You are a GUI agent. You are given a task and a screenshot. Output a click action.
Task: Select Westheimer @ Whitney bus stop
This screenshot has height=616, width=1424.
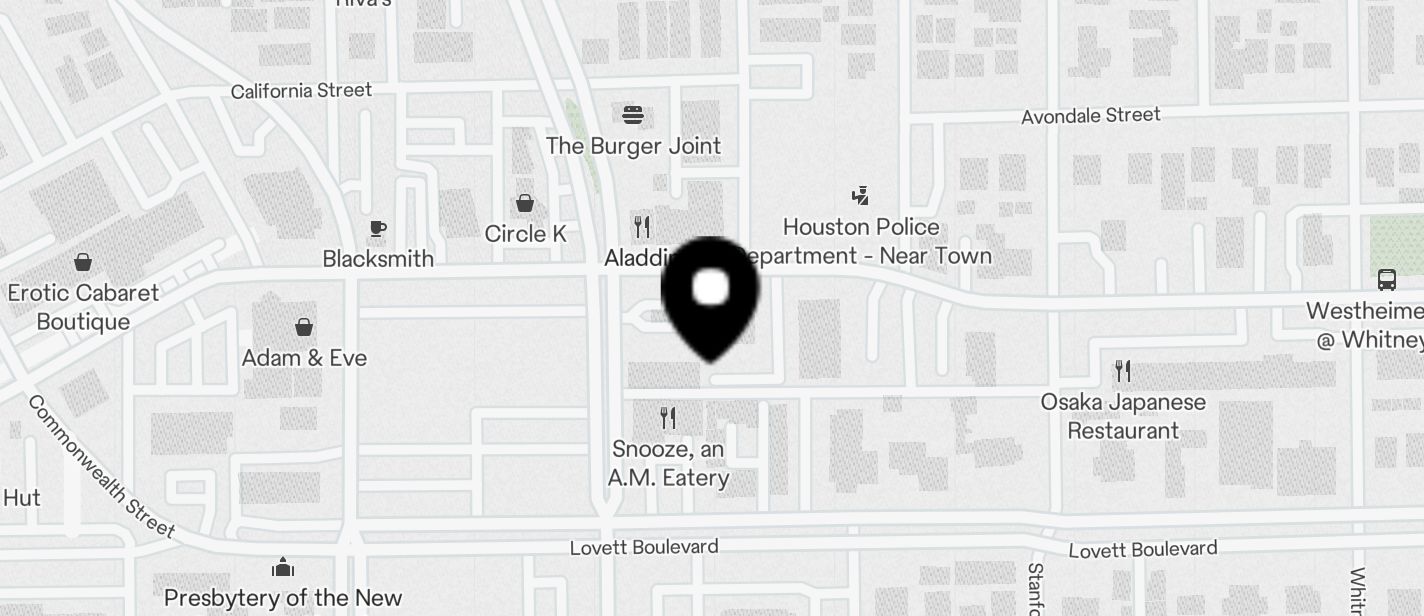(1386, 280)
